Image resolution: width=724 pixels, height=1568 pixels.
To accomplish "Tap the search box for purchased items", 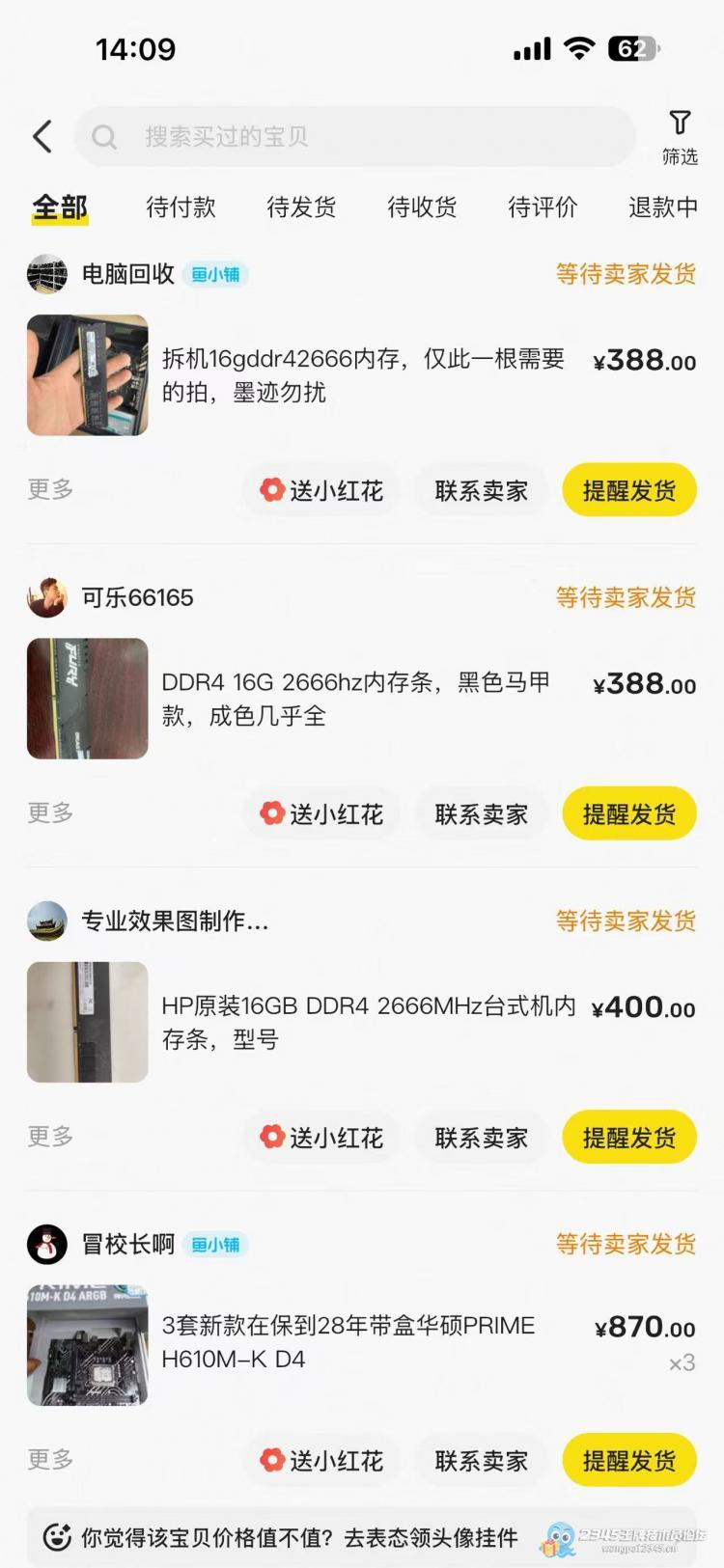I will [357, 137].
